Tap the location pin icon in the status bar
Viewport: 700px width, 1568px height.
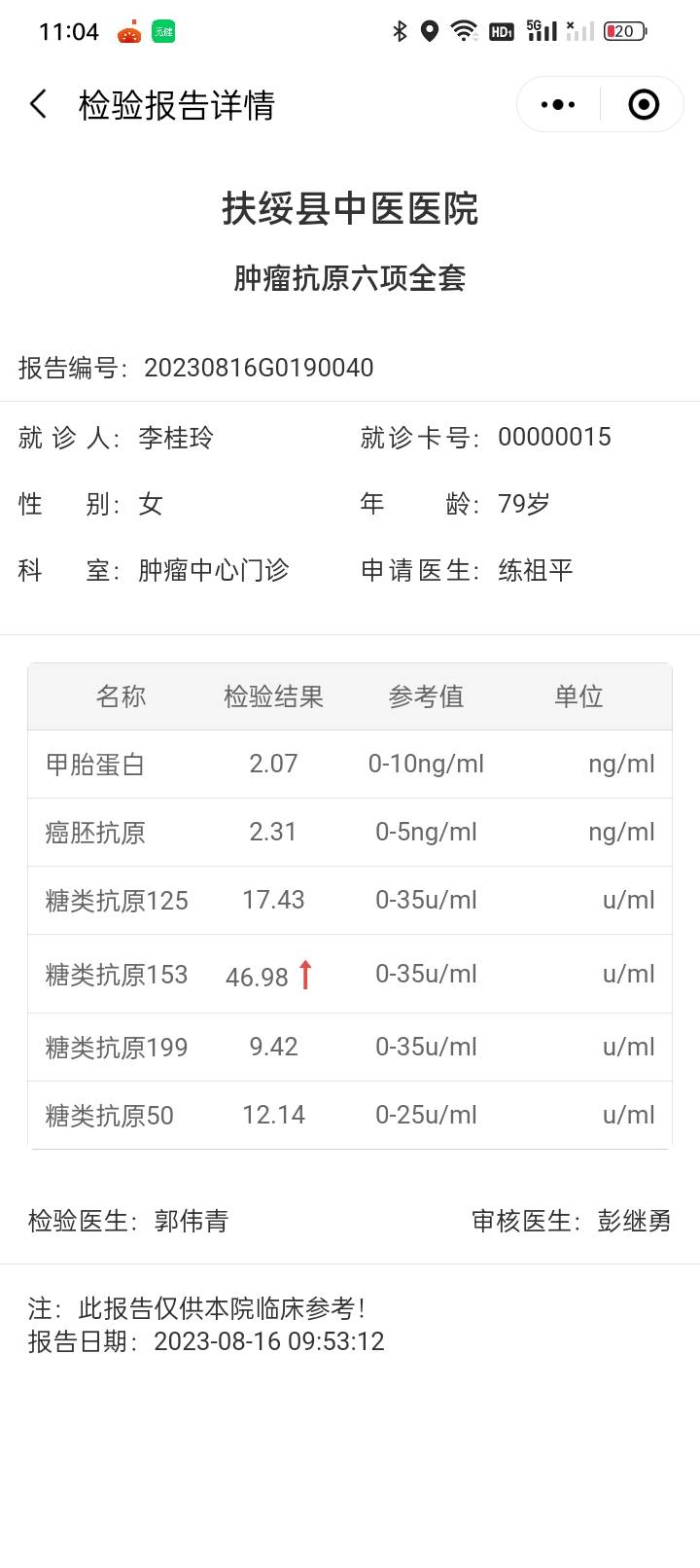(428, 31)
